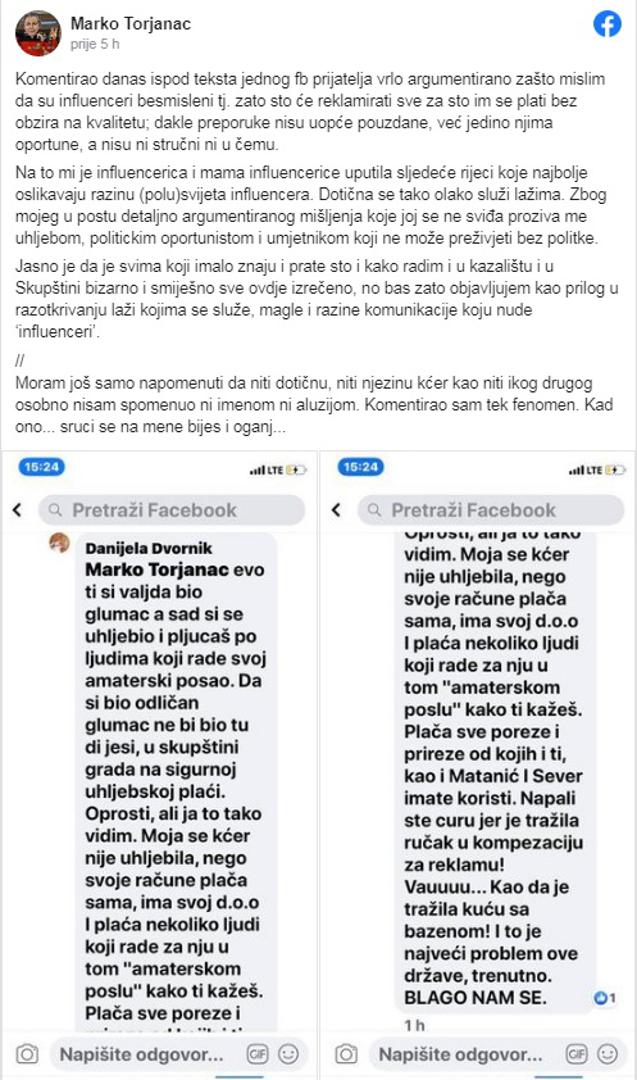Open the right screenshot image ending 'BLAGO NAM SE'
The image size is (637, 1080).
click(x=477, y=765)
